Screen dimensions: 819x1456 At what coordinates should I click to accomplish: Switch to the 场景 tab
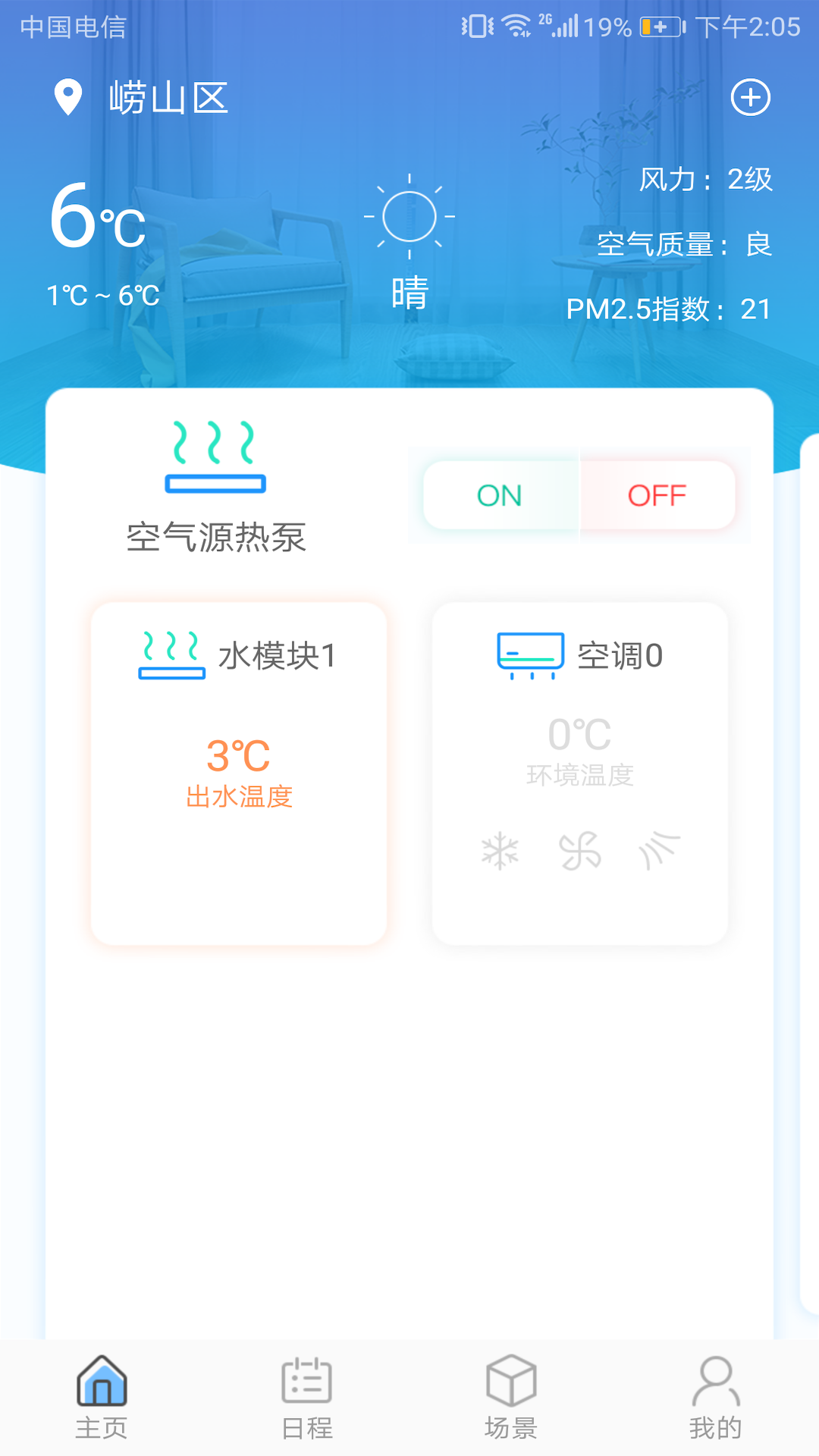[511, 1398]
